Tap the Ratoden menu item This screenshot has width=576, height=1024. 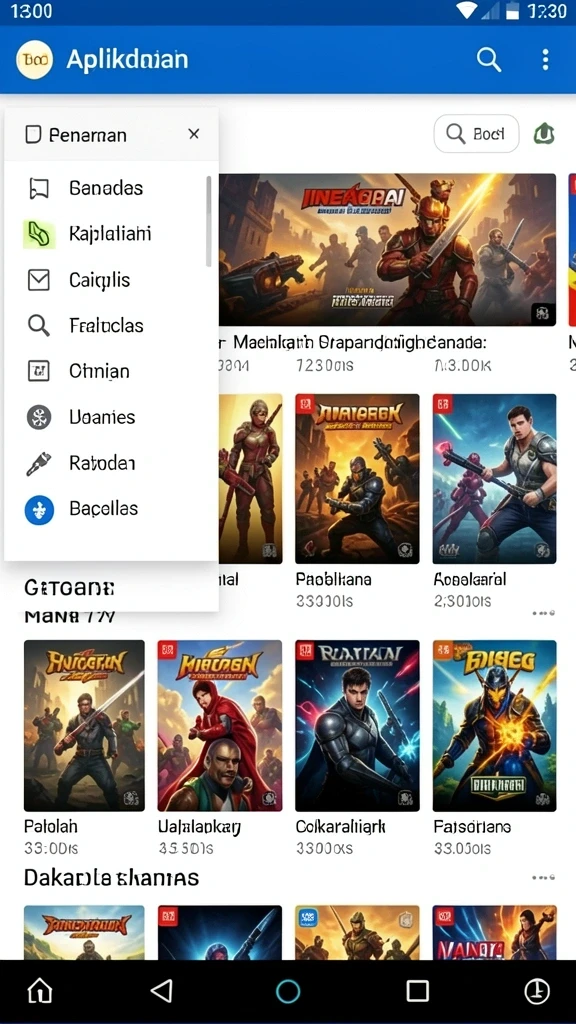(111, 463)
